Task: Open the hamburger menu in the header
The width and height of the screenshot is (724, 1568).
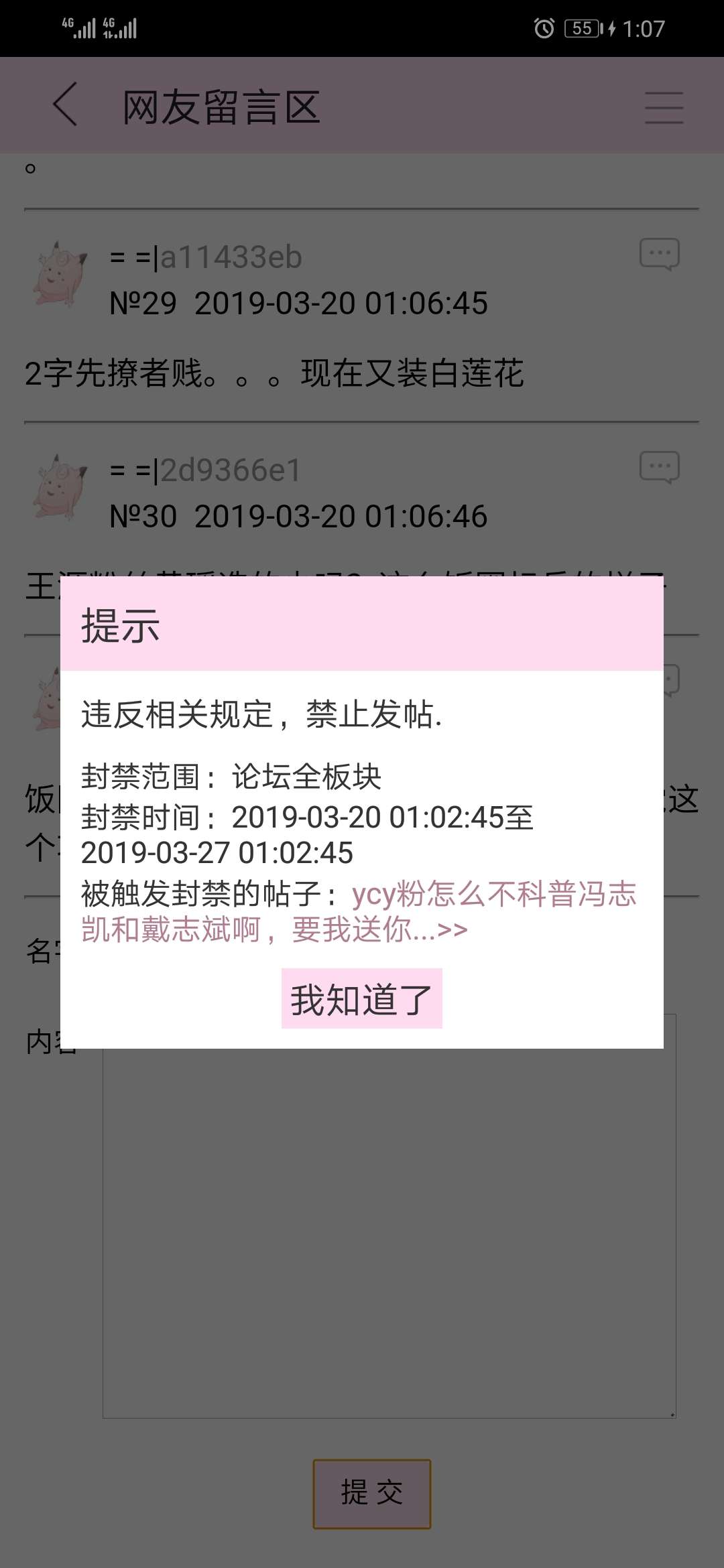Action: [664, 107]
